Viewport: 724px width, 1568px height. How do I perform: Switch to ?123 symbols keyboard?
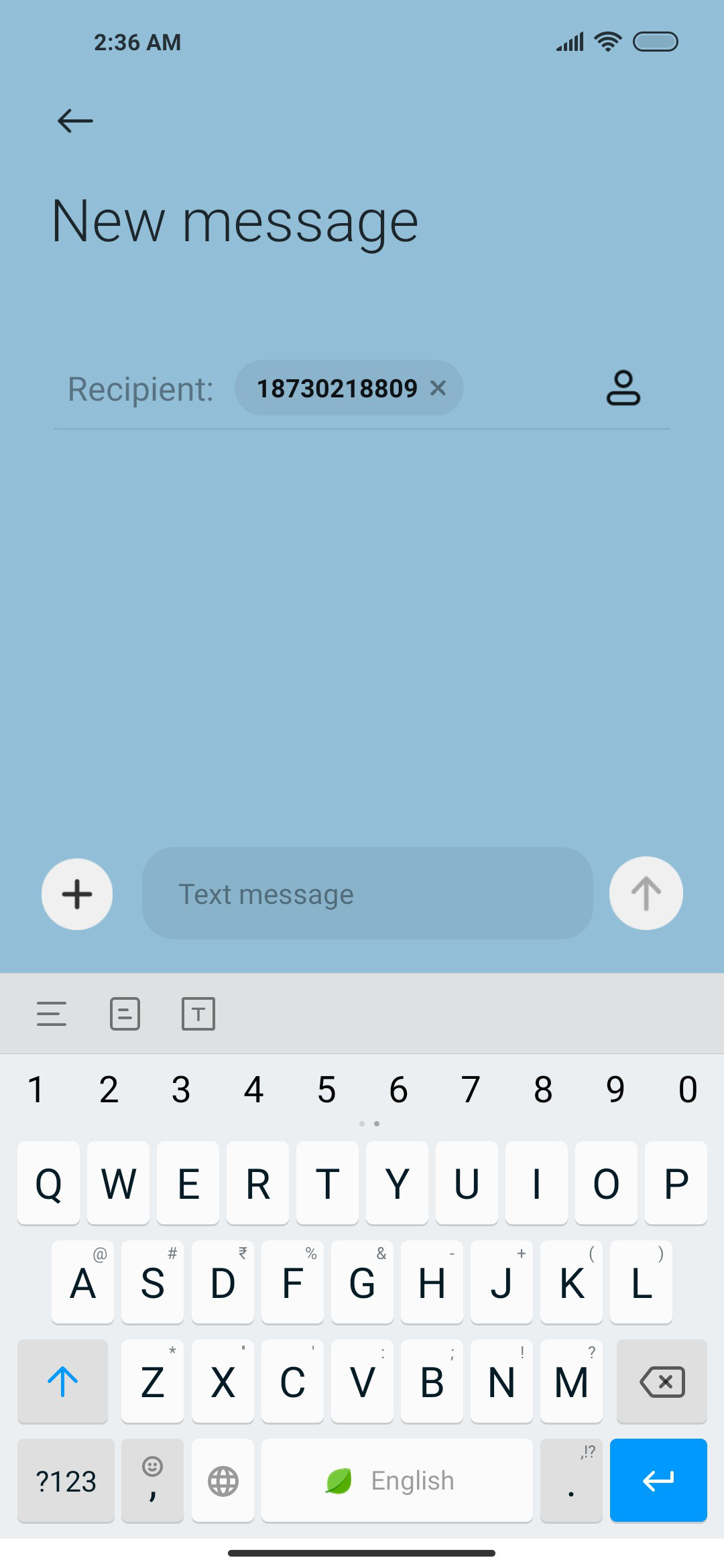[x=66, y=1480]
